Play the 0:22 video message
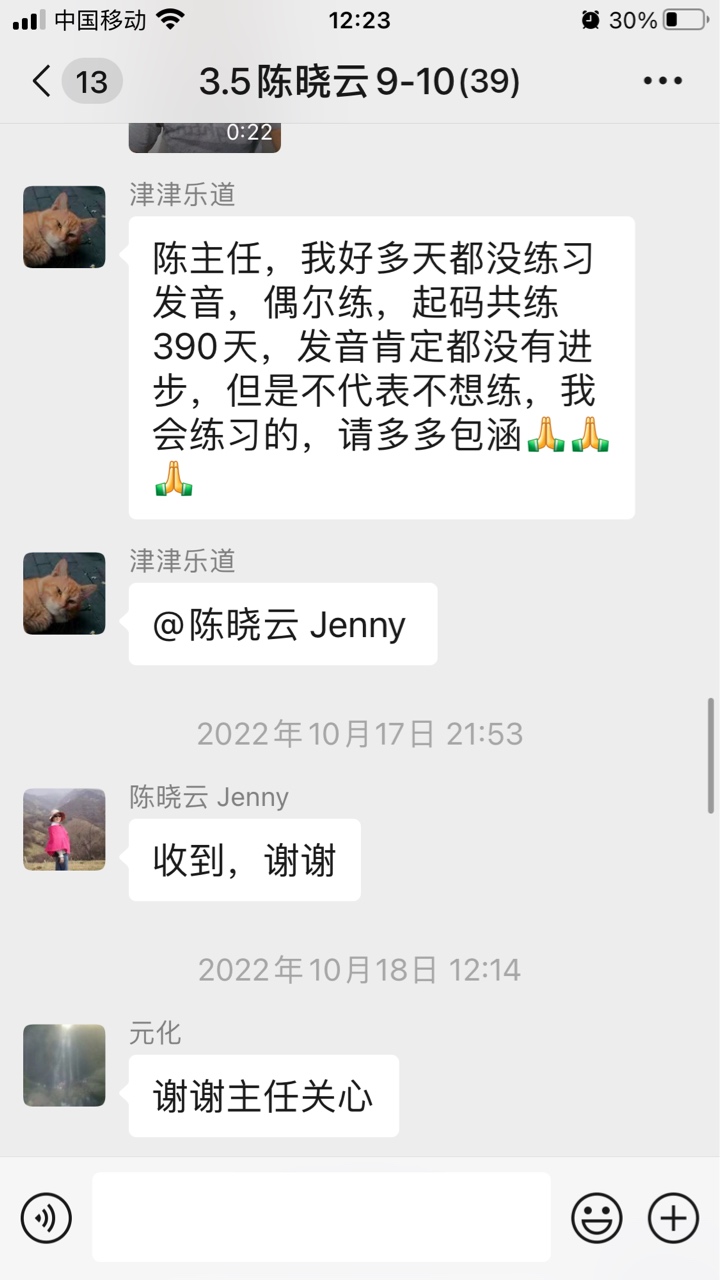The image size is (720, 1280). point(204,136)
